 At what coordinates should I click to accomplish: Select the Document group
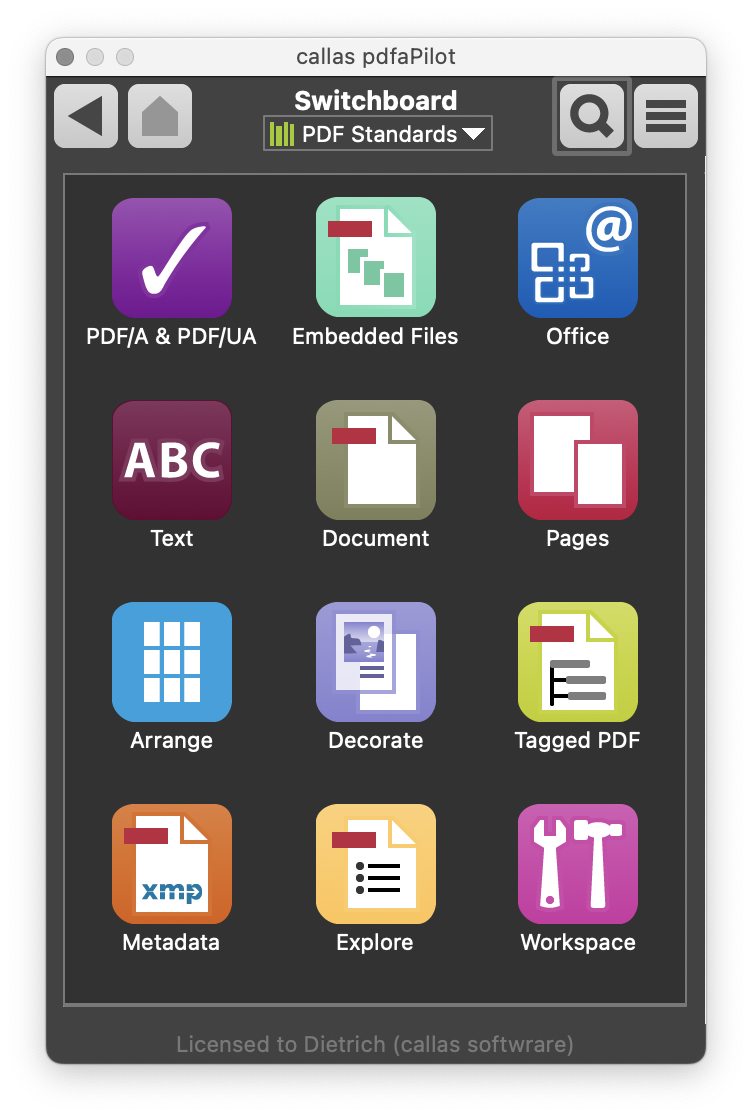pyautogui.click(x=376, y=460)
